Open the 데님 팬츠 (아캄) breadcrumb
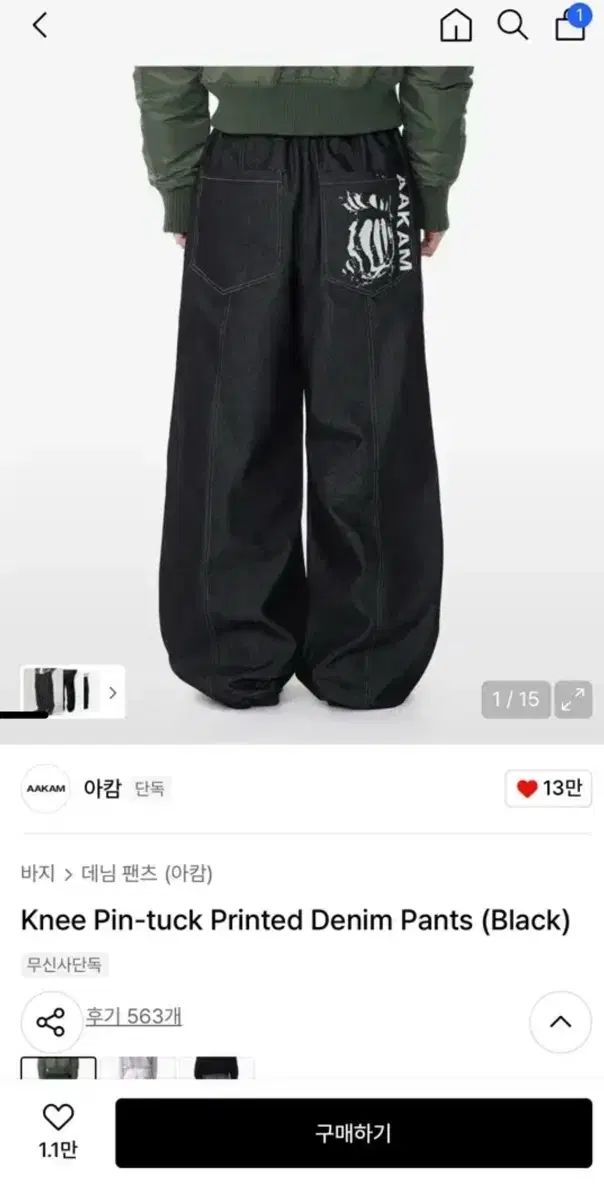 [x=147, y=874]
